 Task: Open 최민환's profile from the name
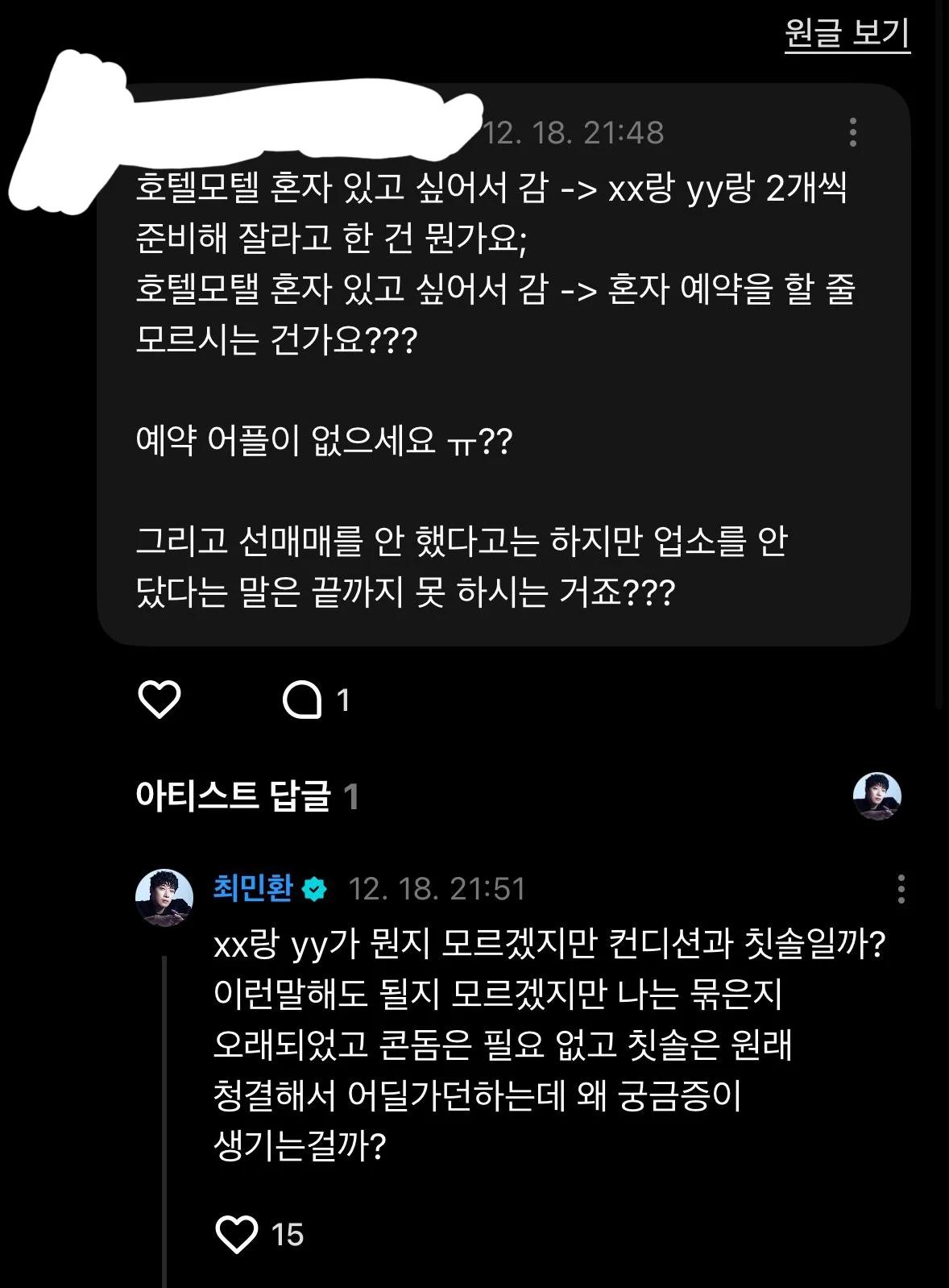(253, 888)
